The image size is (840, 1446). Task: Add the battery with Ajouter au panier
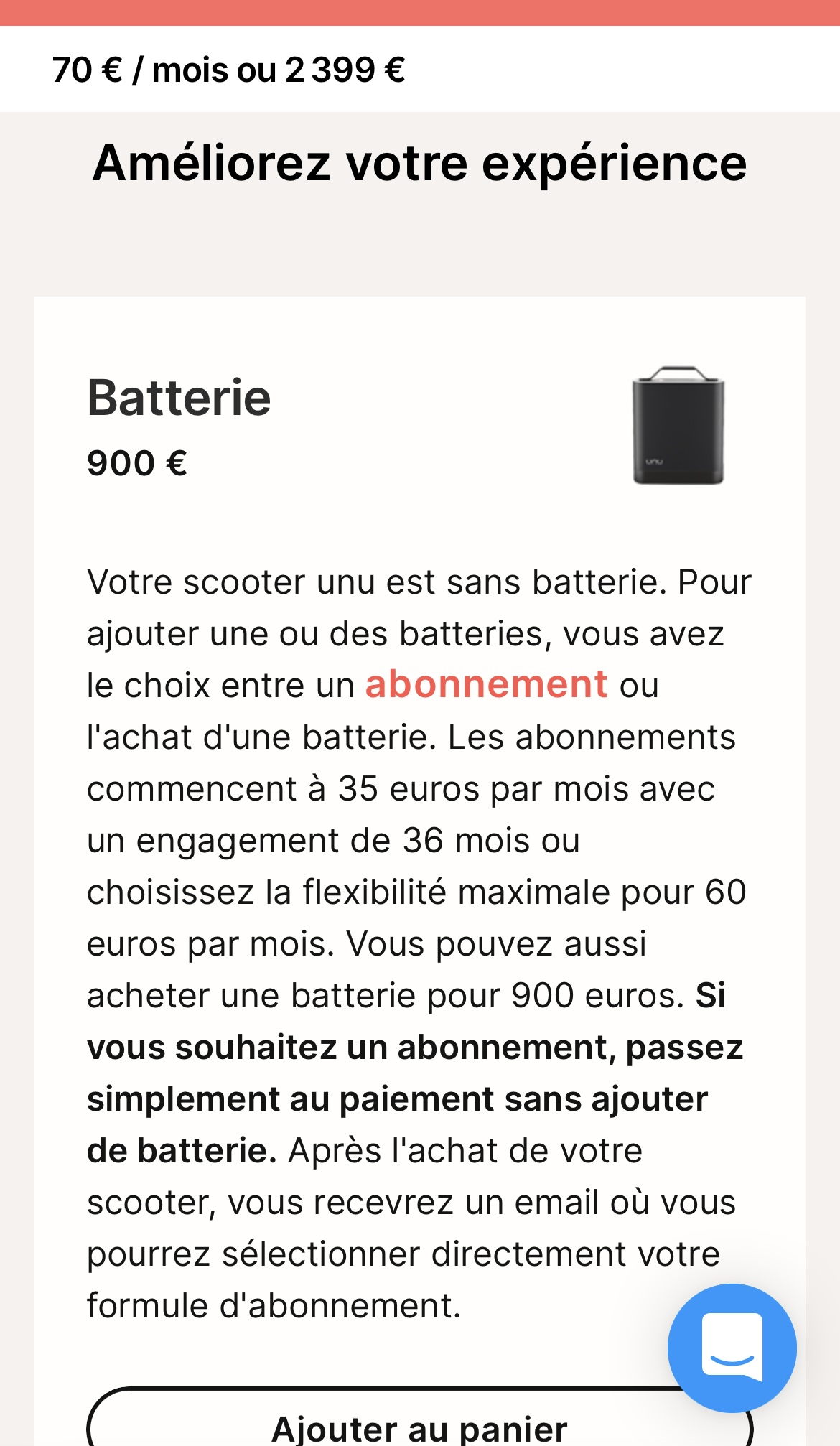tap(419, 1417)
